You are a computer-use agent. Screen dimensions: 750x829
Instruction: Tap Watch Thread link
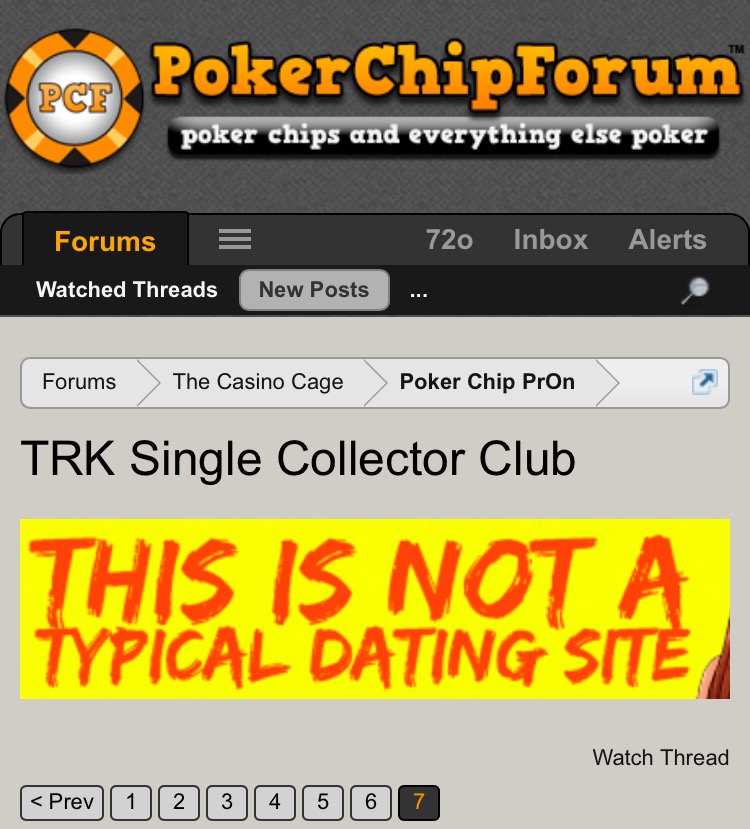[660, 757]
